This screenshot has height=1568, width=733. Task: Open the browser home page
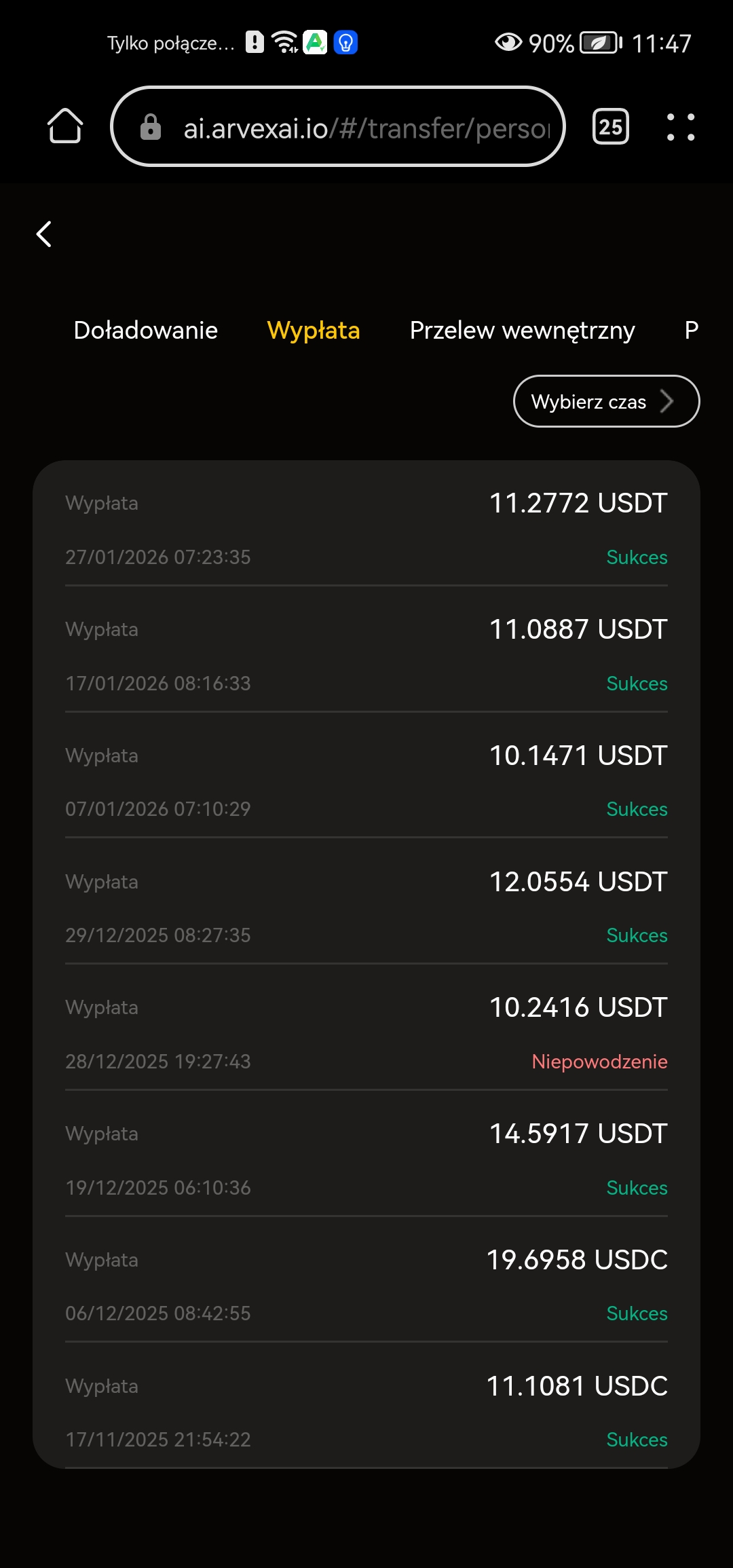[x=65, y=126]
